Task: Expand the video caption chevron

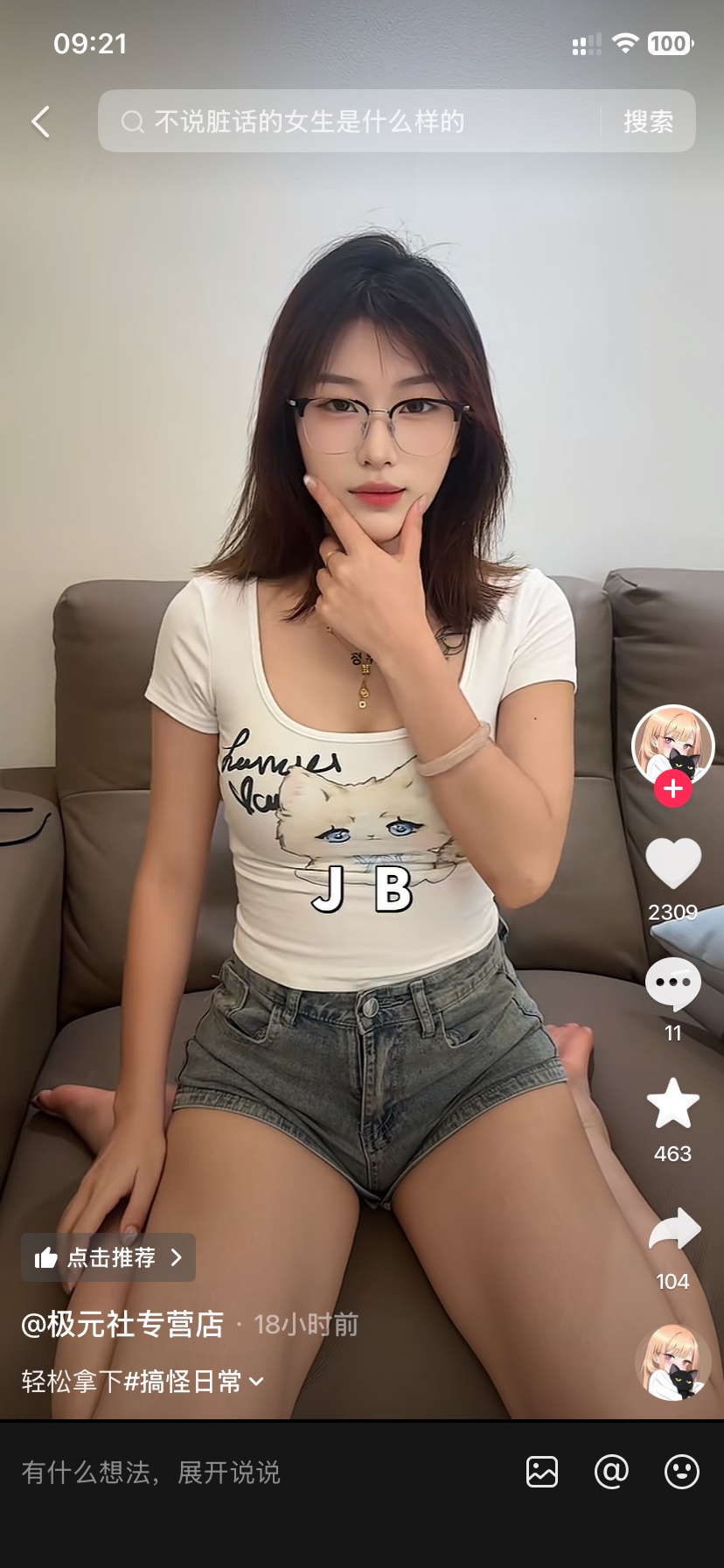Action: pos(257,1382)
